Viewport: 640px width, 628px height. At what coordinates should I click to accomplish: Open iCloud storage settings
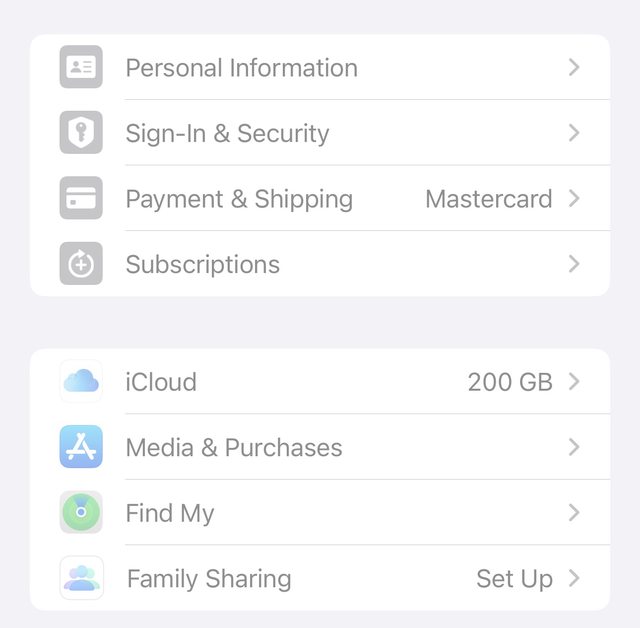[x=320, y=381]
